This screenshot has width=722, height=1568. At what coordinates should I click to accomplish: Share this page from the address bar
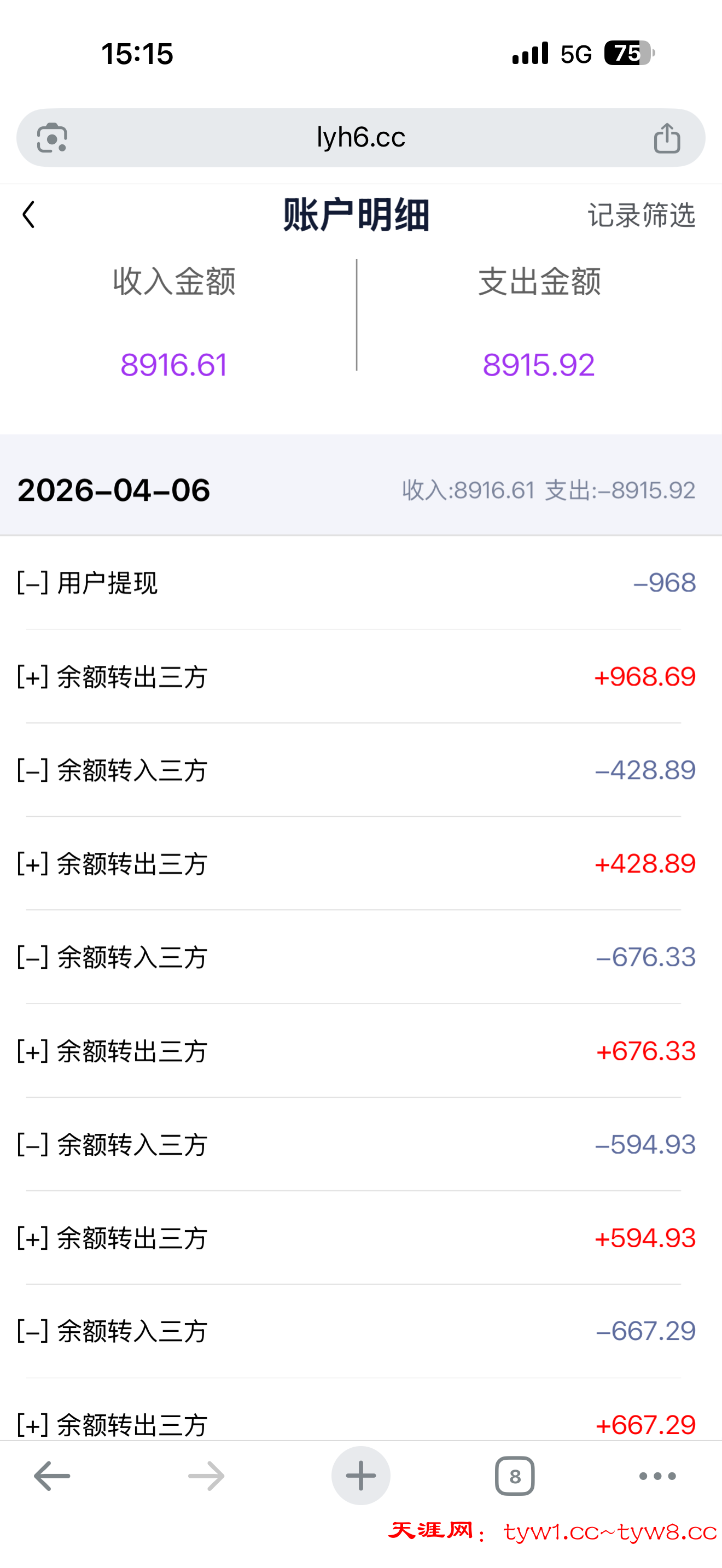coord(667,138)
